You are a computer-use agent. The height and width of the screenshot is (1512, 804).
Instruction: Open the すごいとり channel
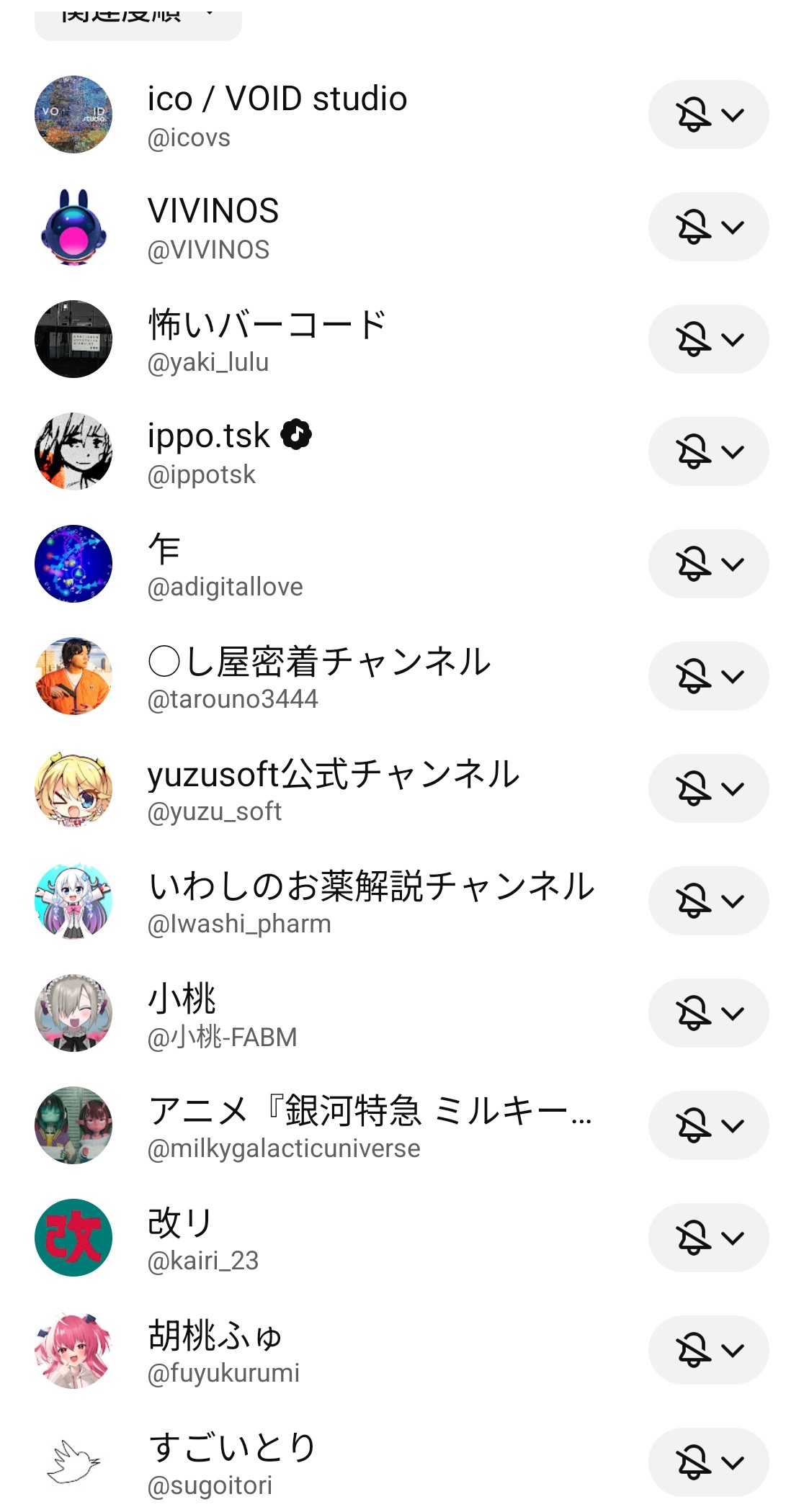tap(231, 1462)
